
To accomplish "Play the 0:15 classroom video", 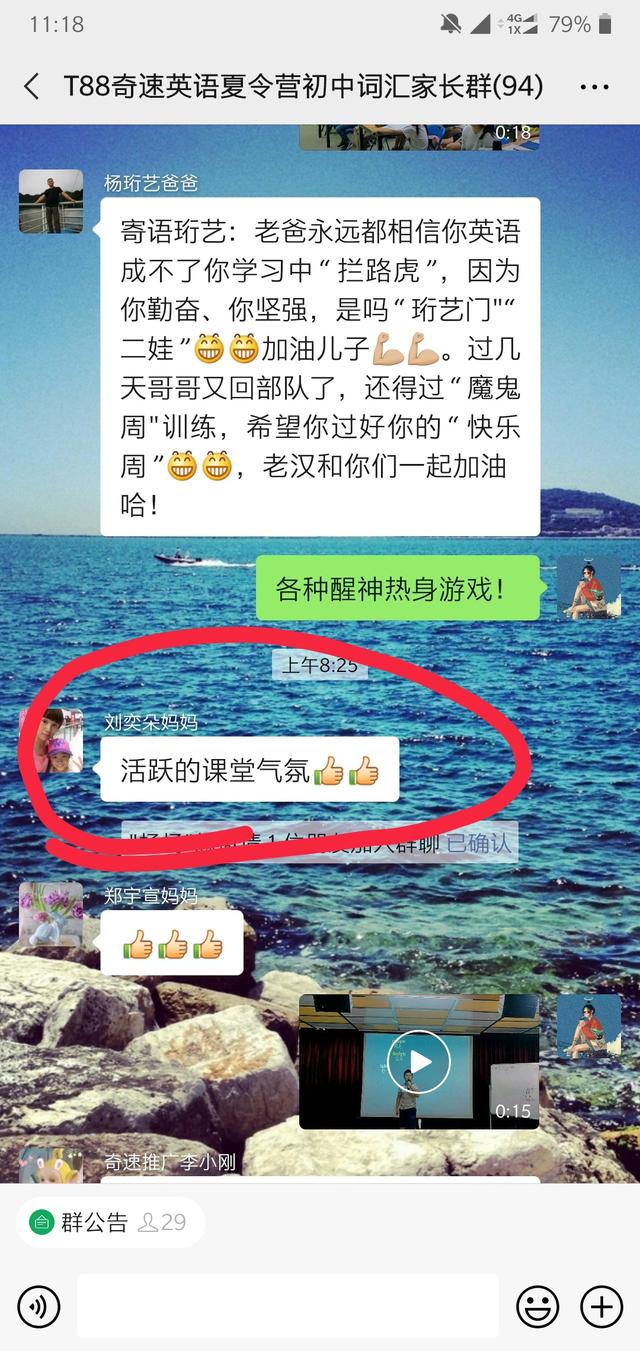I will tap(418, 1061).
